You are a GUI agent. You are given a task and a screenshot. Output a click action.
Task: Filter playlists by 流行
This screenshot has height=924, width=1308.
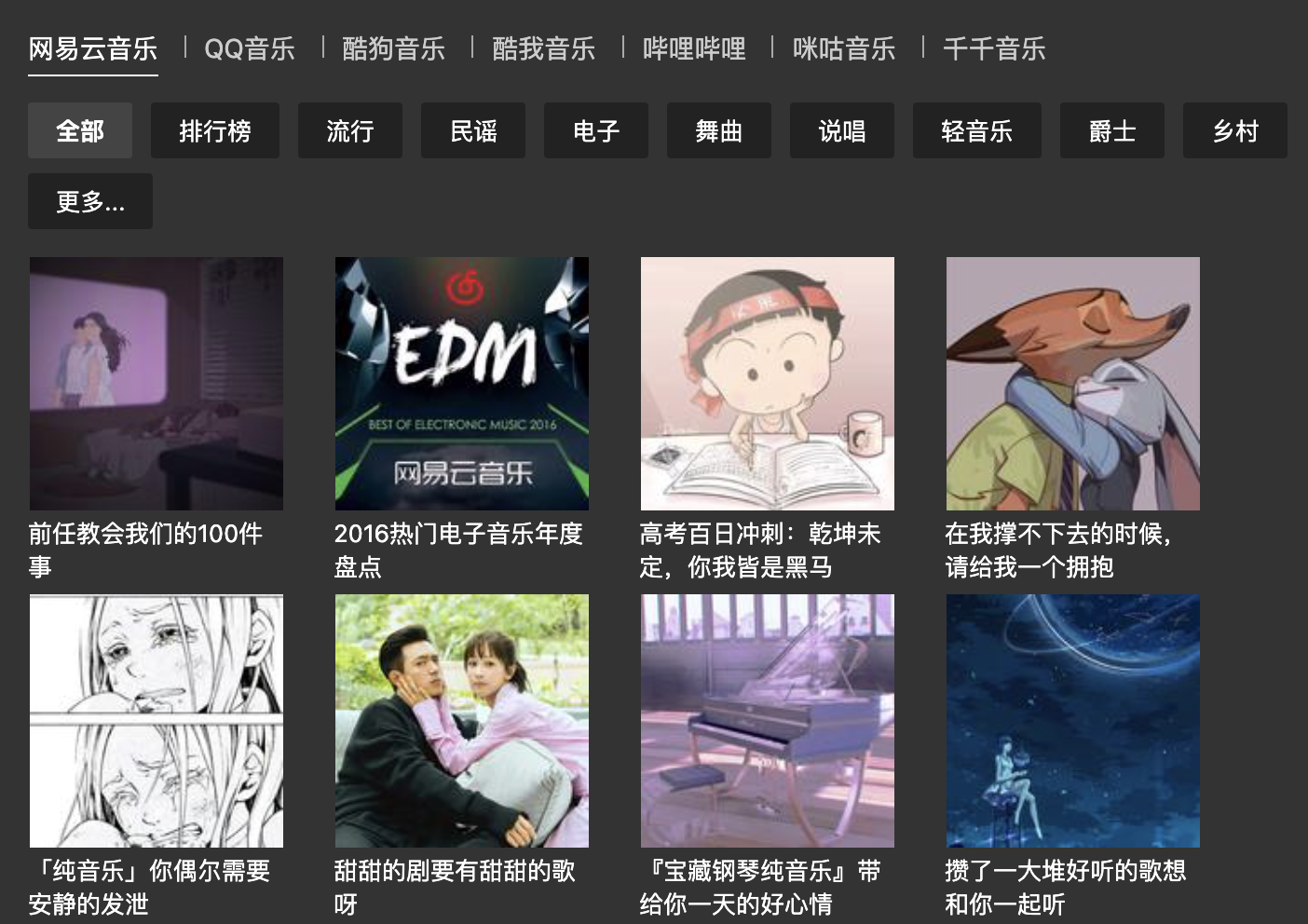tap(350, 130)
